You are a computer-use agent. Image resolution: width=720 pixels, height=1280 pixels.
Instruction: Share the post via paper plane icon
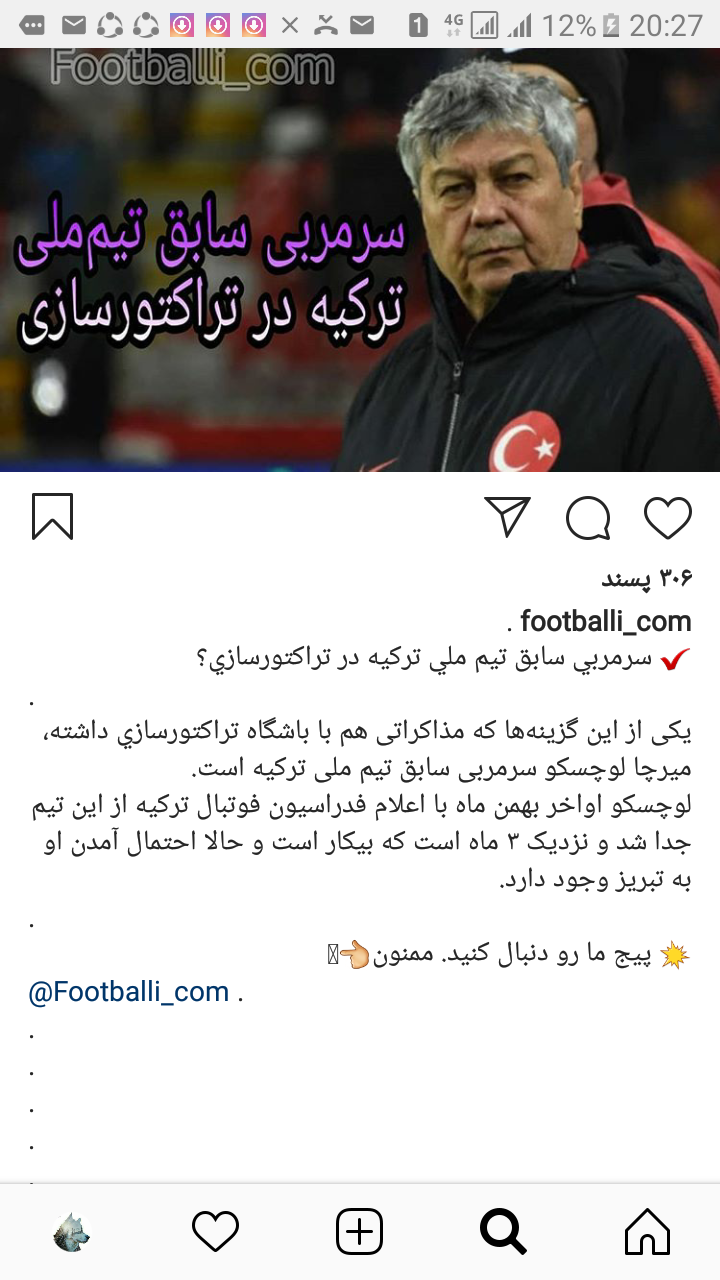pyautogui.click(x=507, y=516)
